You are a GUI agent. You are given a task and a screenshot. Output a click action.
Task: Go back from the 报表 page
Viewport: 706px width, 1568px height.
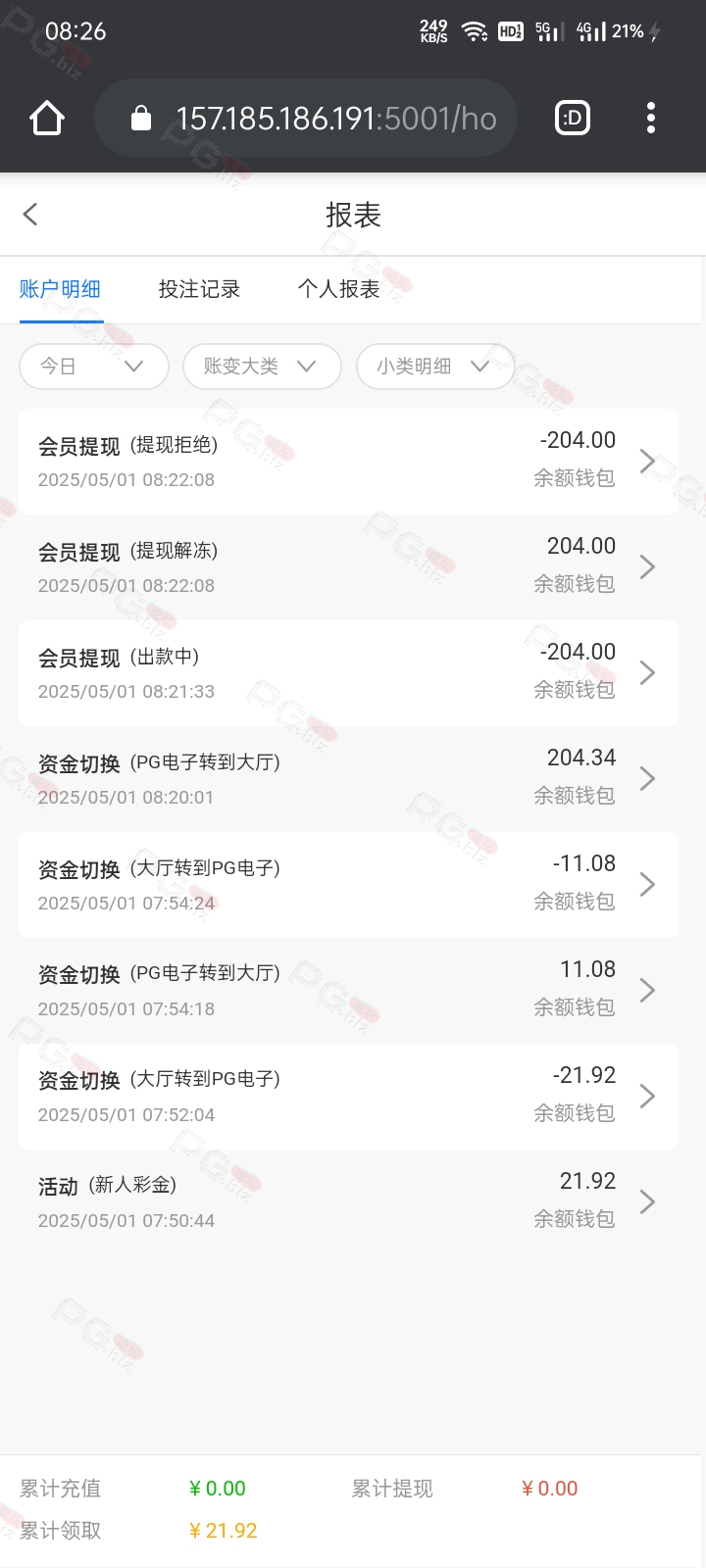coord(30,214)
